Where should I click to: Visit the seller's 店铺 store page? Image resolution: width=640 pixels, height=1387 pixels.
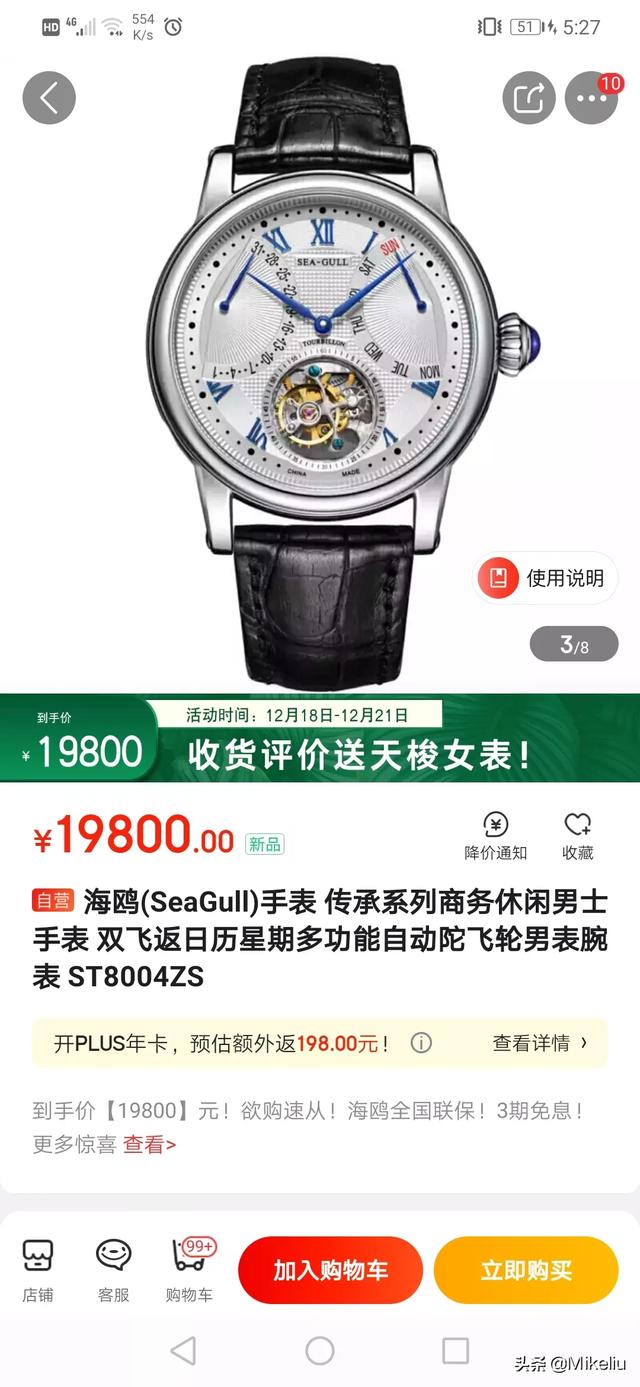(x=38, y=1270)
